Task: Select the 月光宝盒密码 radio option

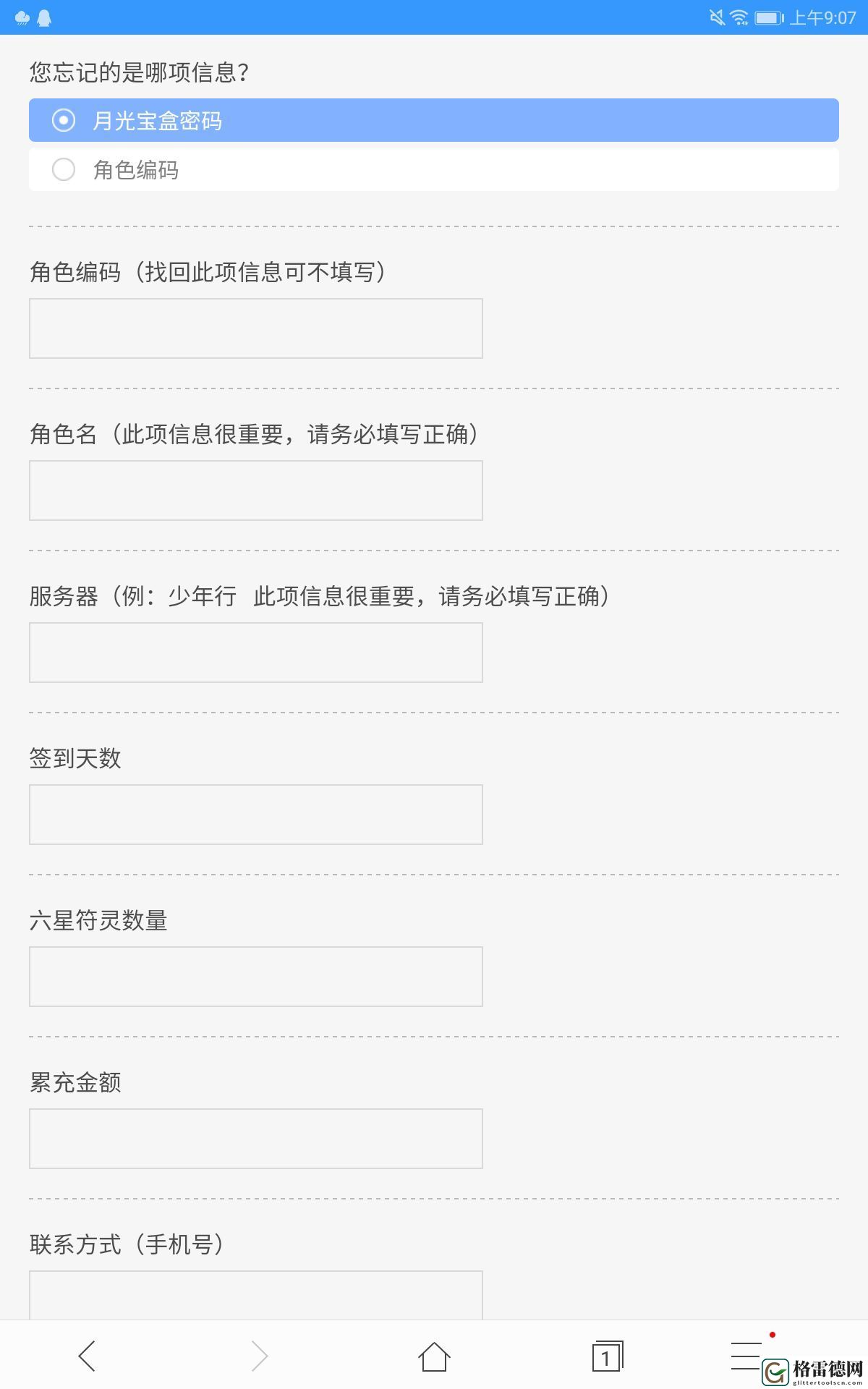Action: (x=433, y=120)
